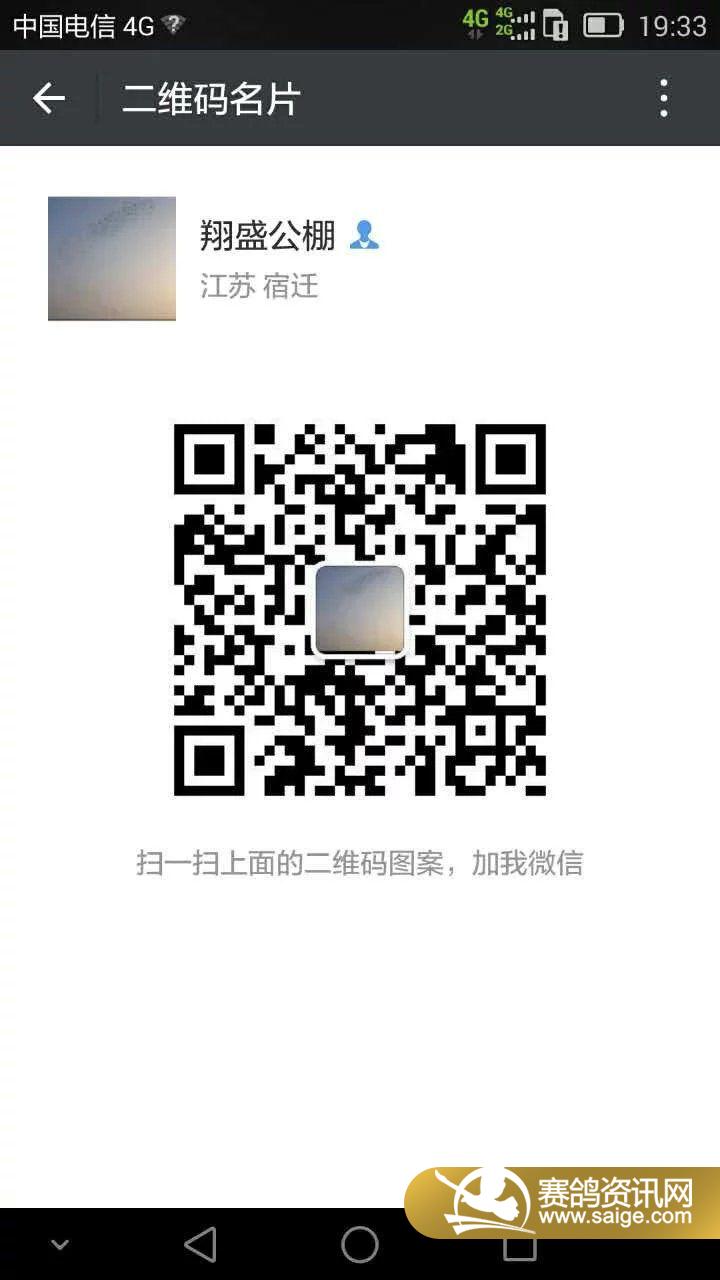Open the three-dot overflow menu
Image resolution: width=720 pixels, height=1280 pixels.
664,98
